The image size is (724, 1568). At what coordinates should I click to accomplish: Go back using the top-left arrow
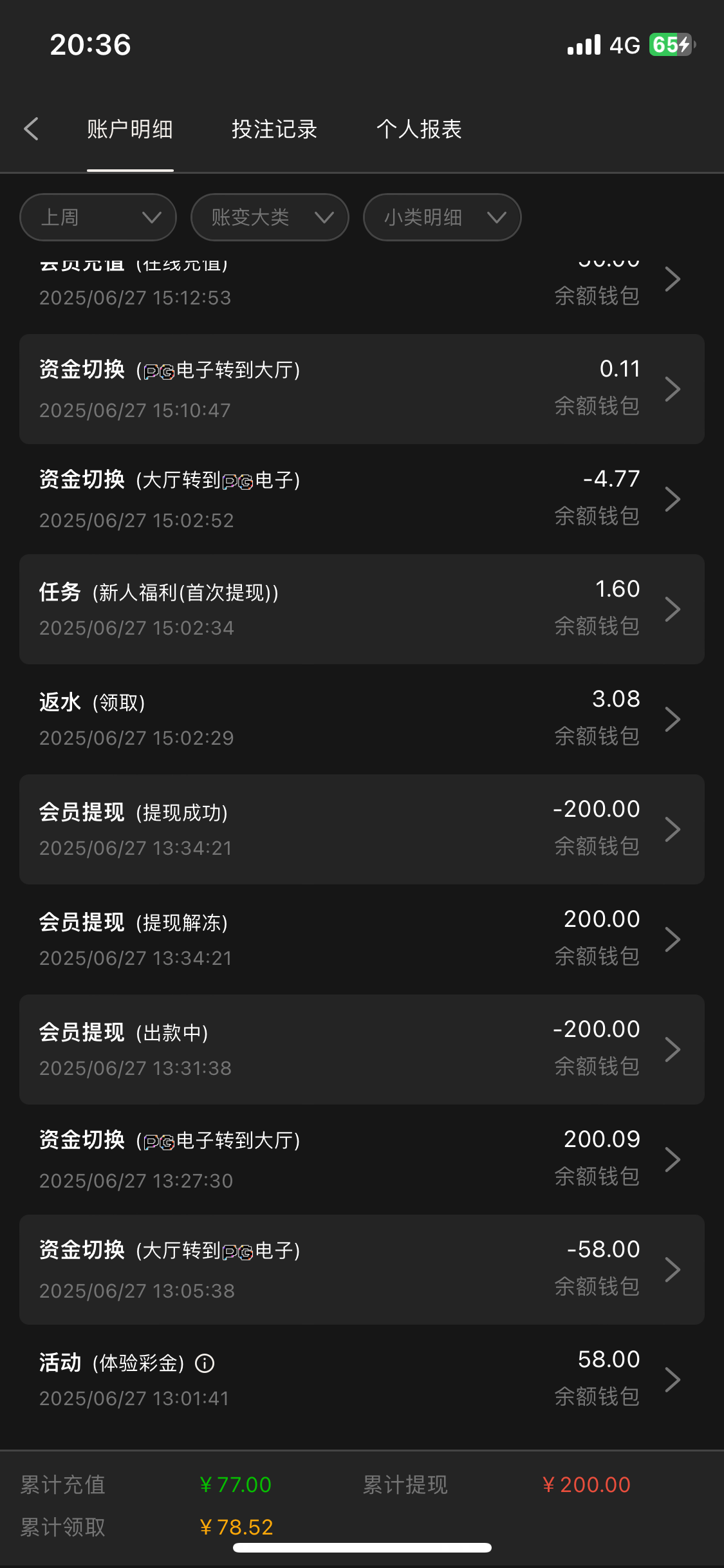pos(32,129)
